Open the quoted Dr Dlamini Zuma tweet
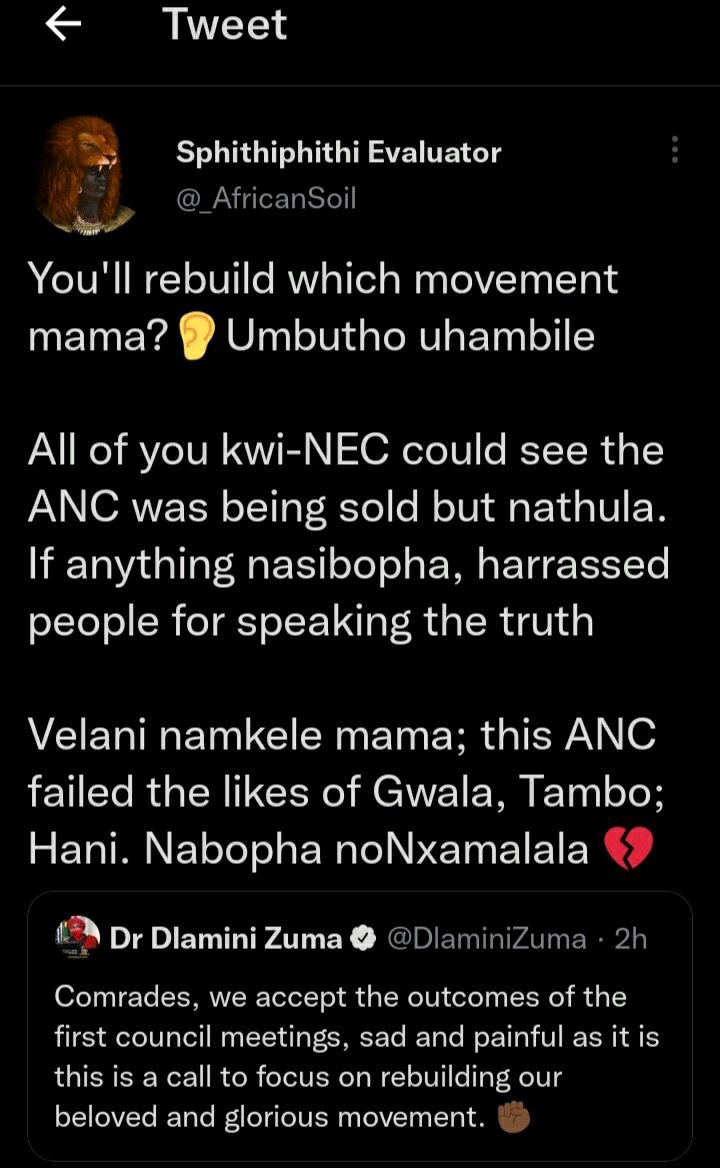 (x=360, y=1025)
